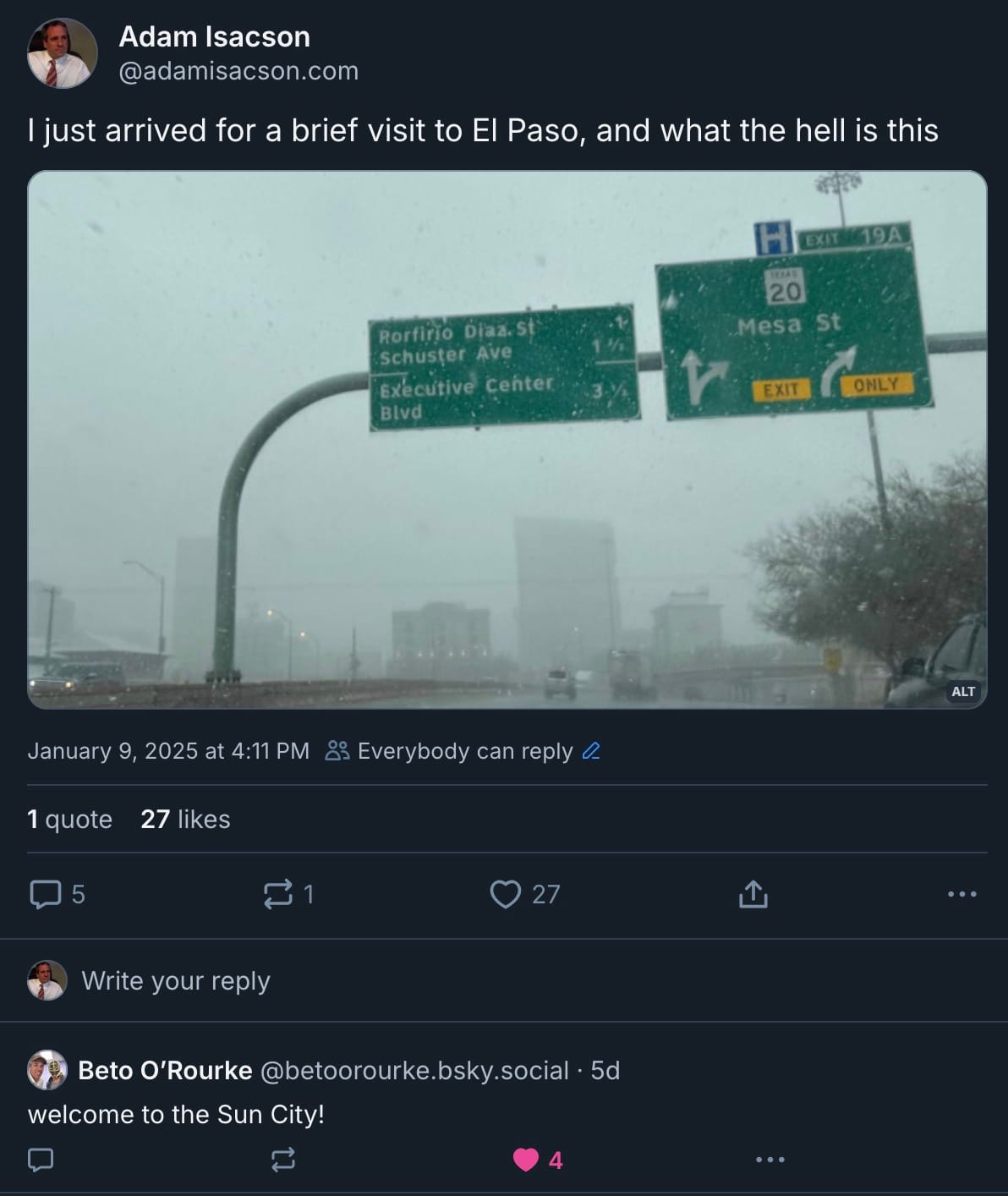The width and height of the screenshot is (1008, 1196).
Task: View the list of 27 likes
Action: [185, 819]
